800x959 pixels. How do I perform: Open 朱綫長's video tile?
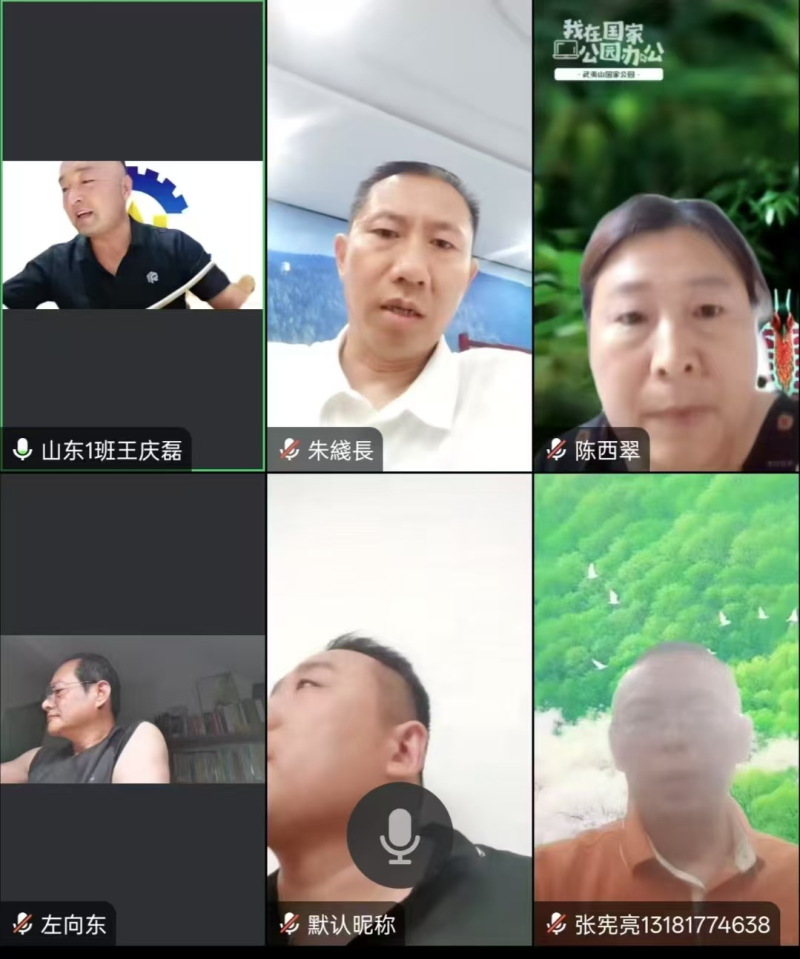click(399, 236)
